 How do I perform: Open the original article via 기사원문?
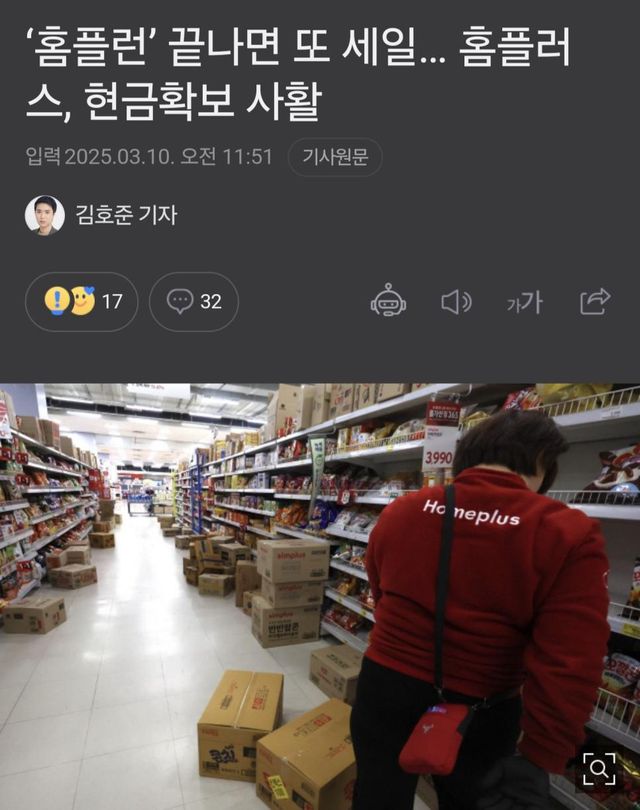pos(334,157)
